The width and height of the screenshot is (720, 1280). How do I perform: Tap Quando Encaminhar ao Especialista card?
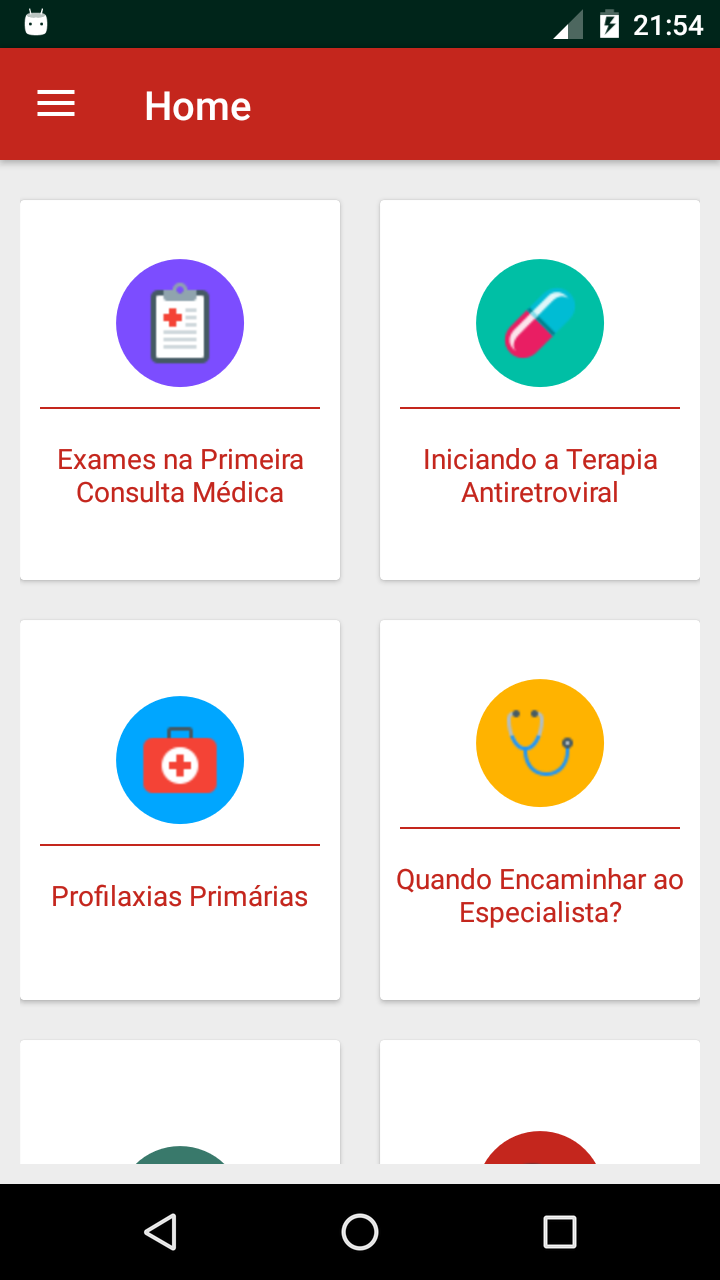[x=540, y=810]
